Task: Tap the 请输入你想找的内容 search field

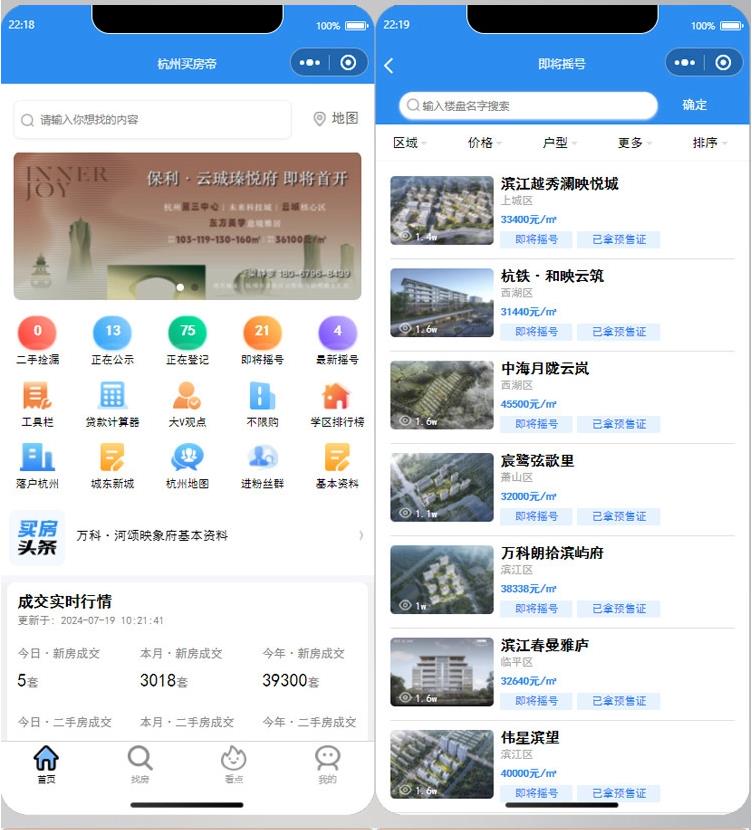Action: coord(152,120)
